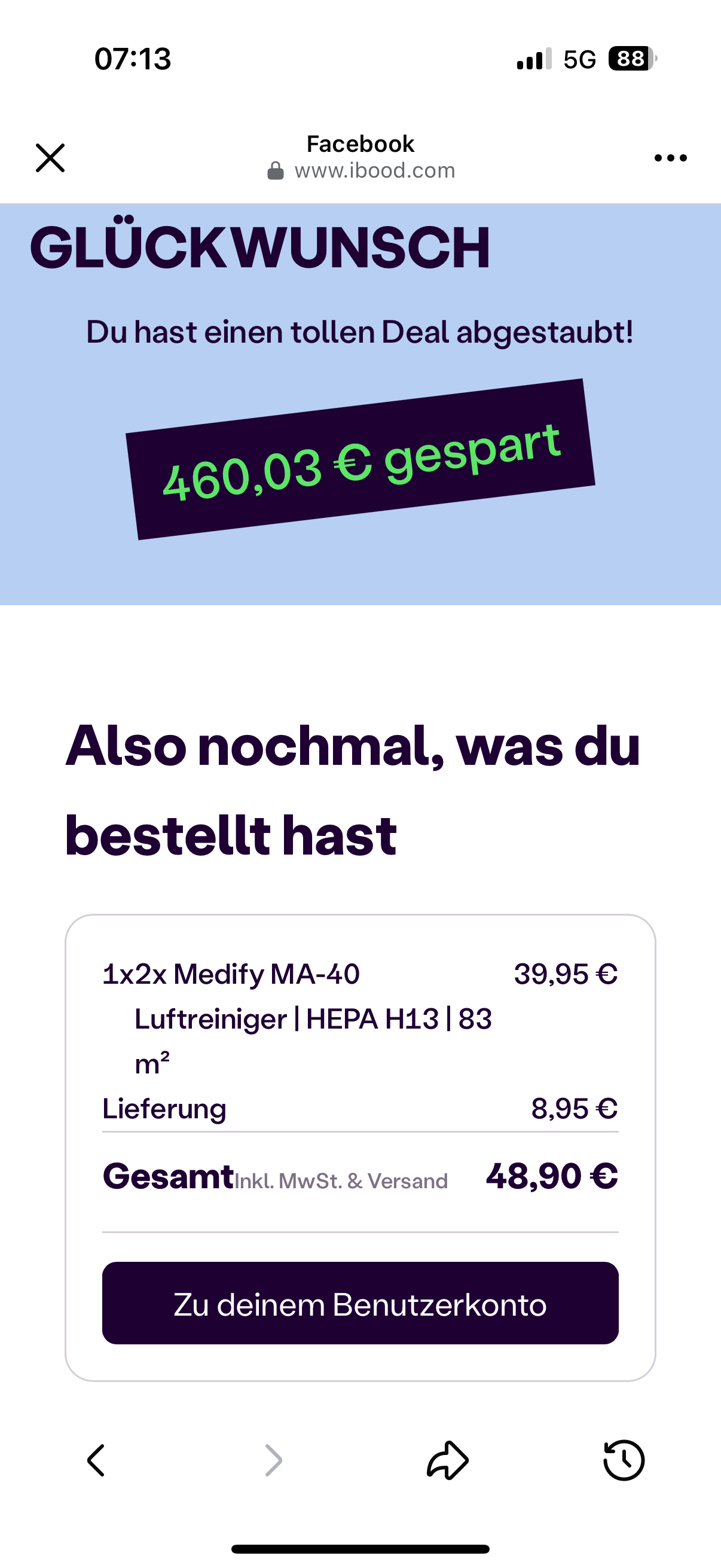This screenshot has height=1568, width=721.
Task: Go back to the previous page
Action: [x=96, y=1460]
